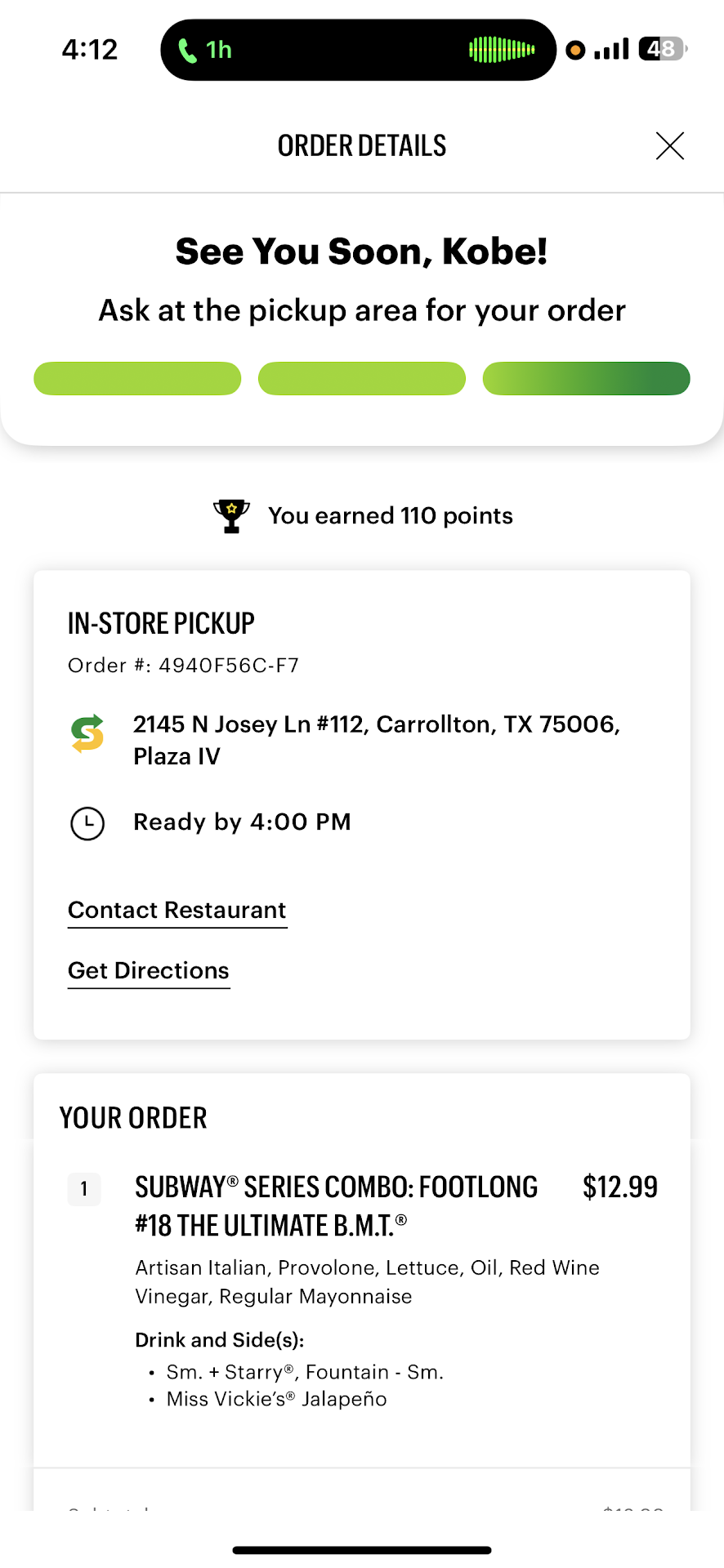The width and height of the screenshot is (724, 1568).
Task: Close the Order Details screen
Action: tap(669, 146)
